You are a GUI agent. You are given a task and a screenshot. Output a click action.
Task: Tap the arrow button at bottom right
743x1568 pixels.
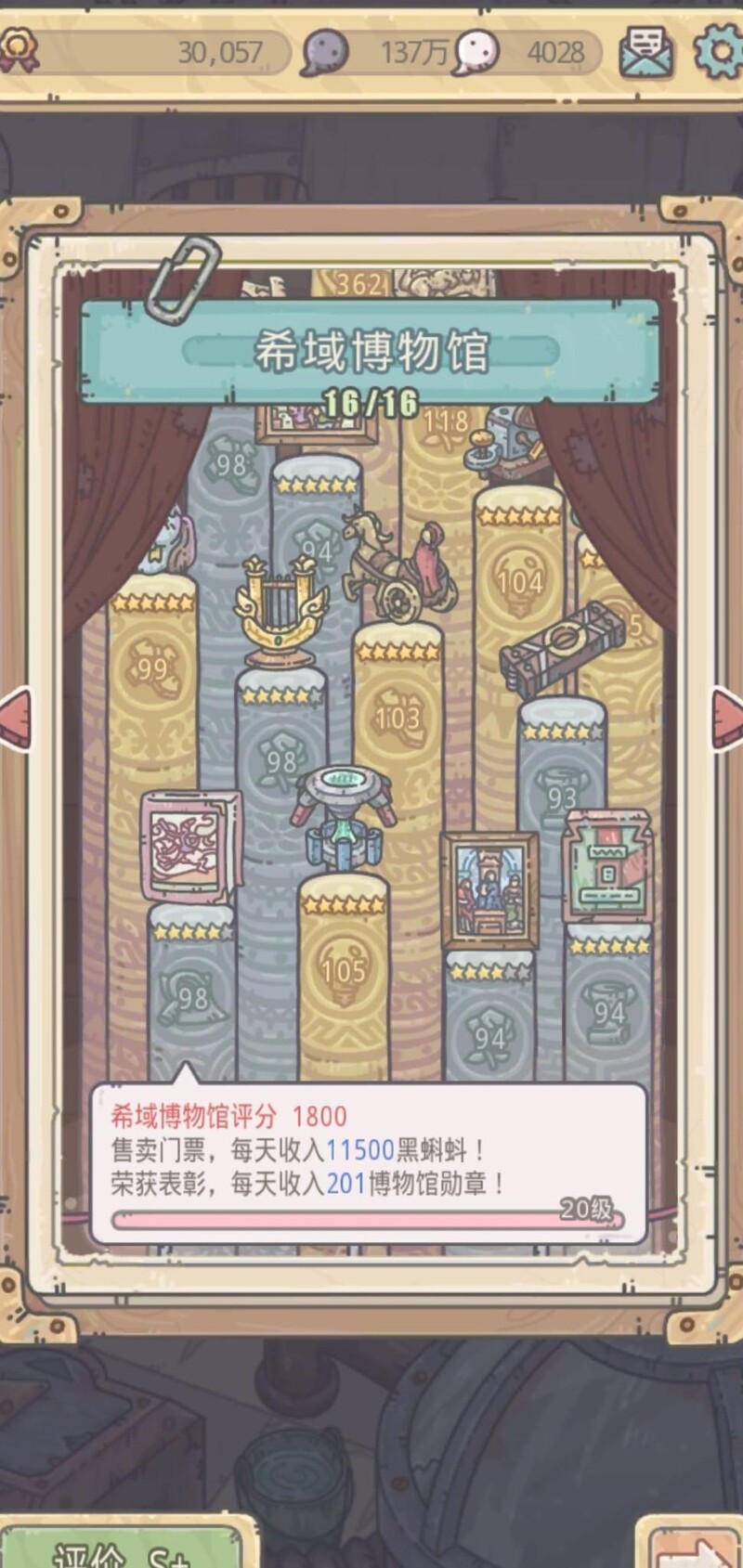click(x=692, y=1549)
